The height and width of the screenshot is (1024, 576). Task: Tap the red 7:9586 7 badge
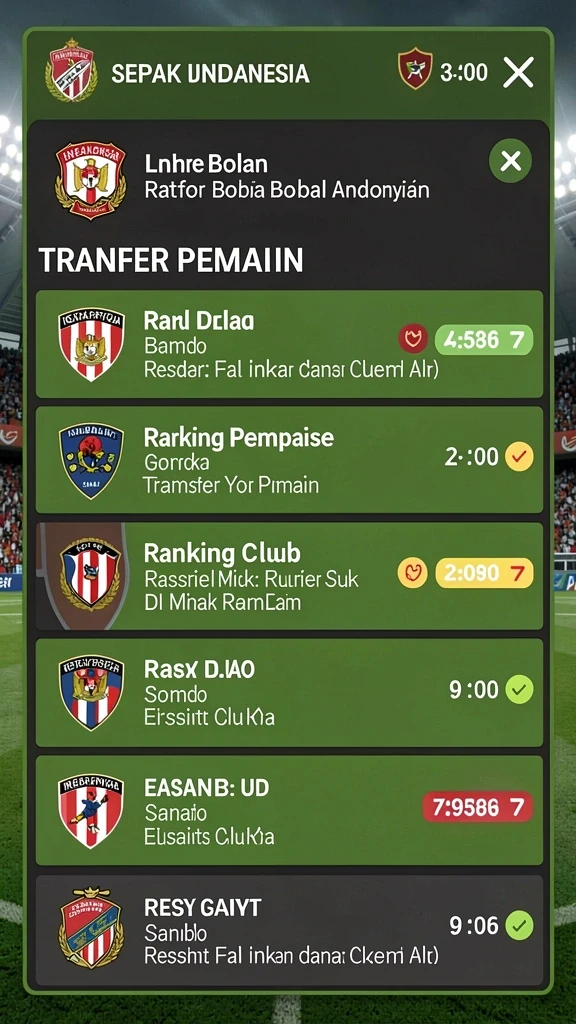click(477, 807)
